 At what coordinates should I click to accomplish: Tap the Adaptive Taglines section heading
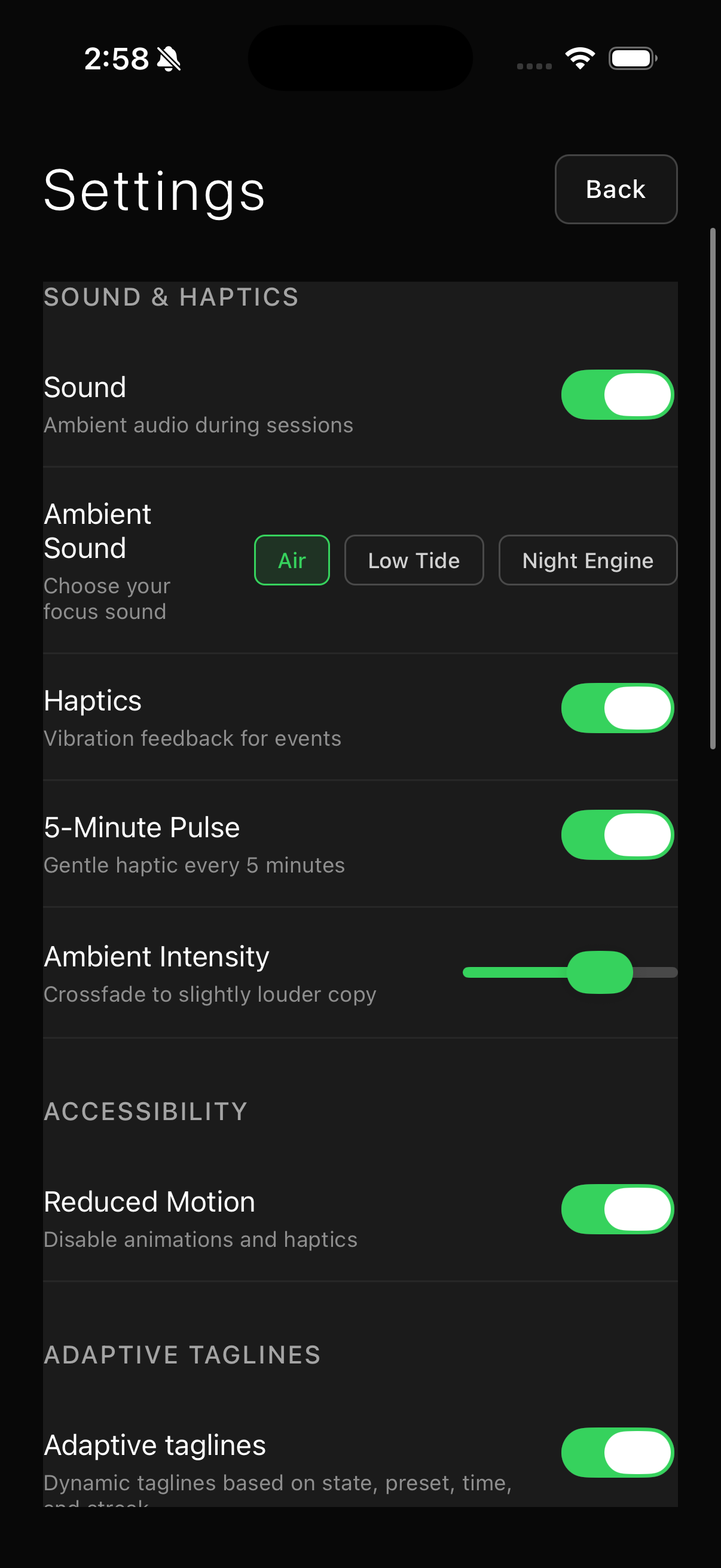click(181, 1355)
